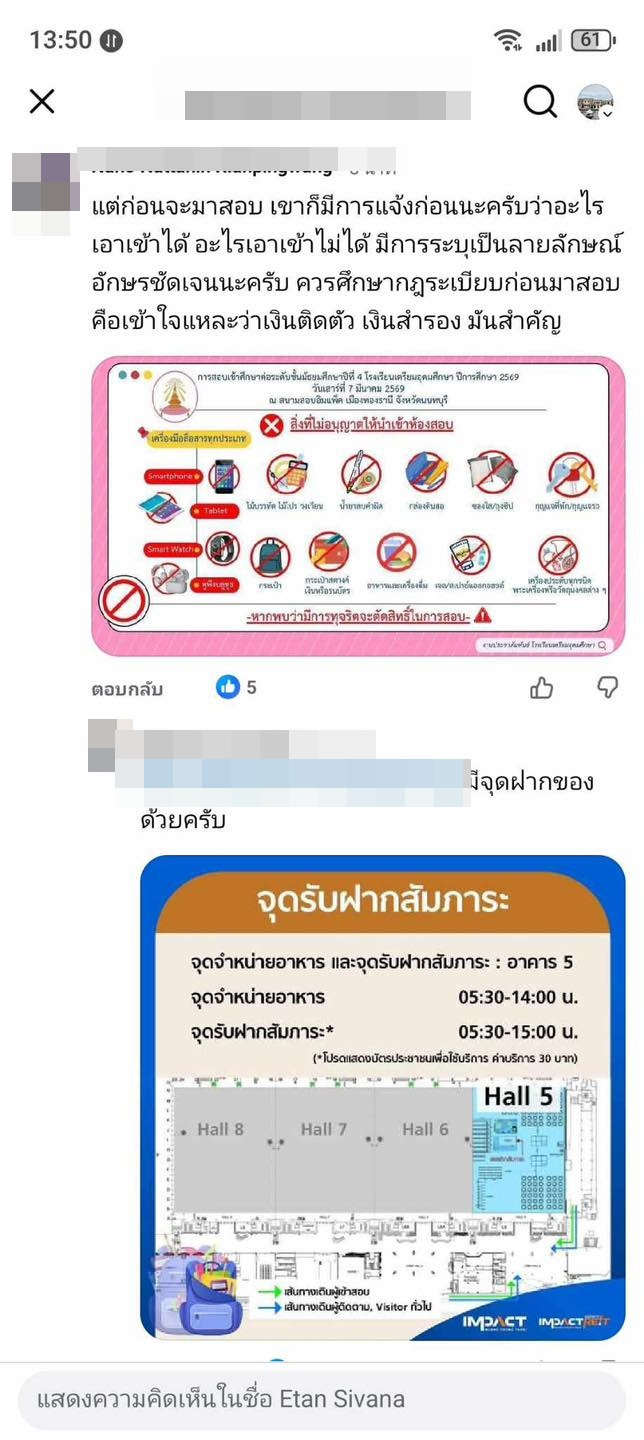644x1440 pixels.
Task: Dislike the comment about exam rules
Action: [607, 687]
